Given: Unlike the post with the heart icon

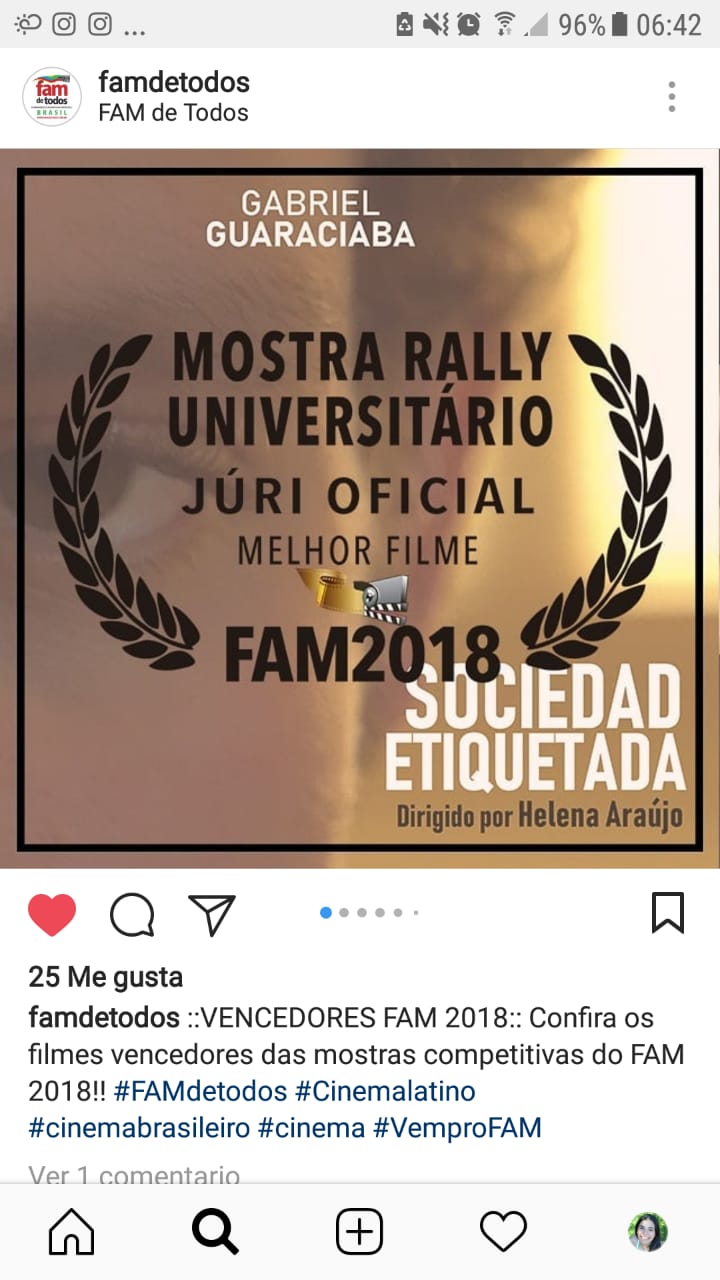Looking at the screenshot, I should [52, 914].
